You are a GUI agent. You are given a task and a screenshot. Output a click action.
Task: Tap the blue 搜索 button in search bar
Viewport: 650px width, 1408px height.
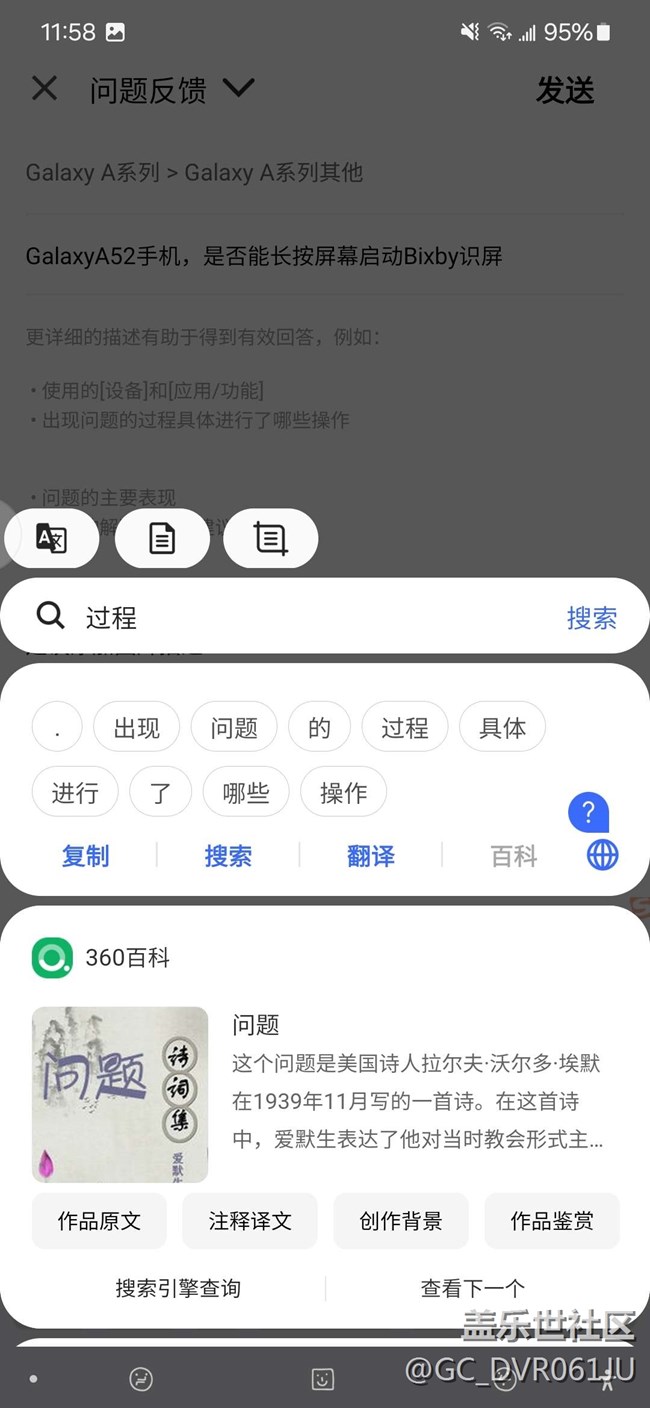[592, 618]
